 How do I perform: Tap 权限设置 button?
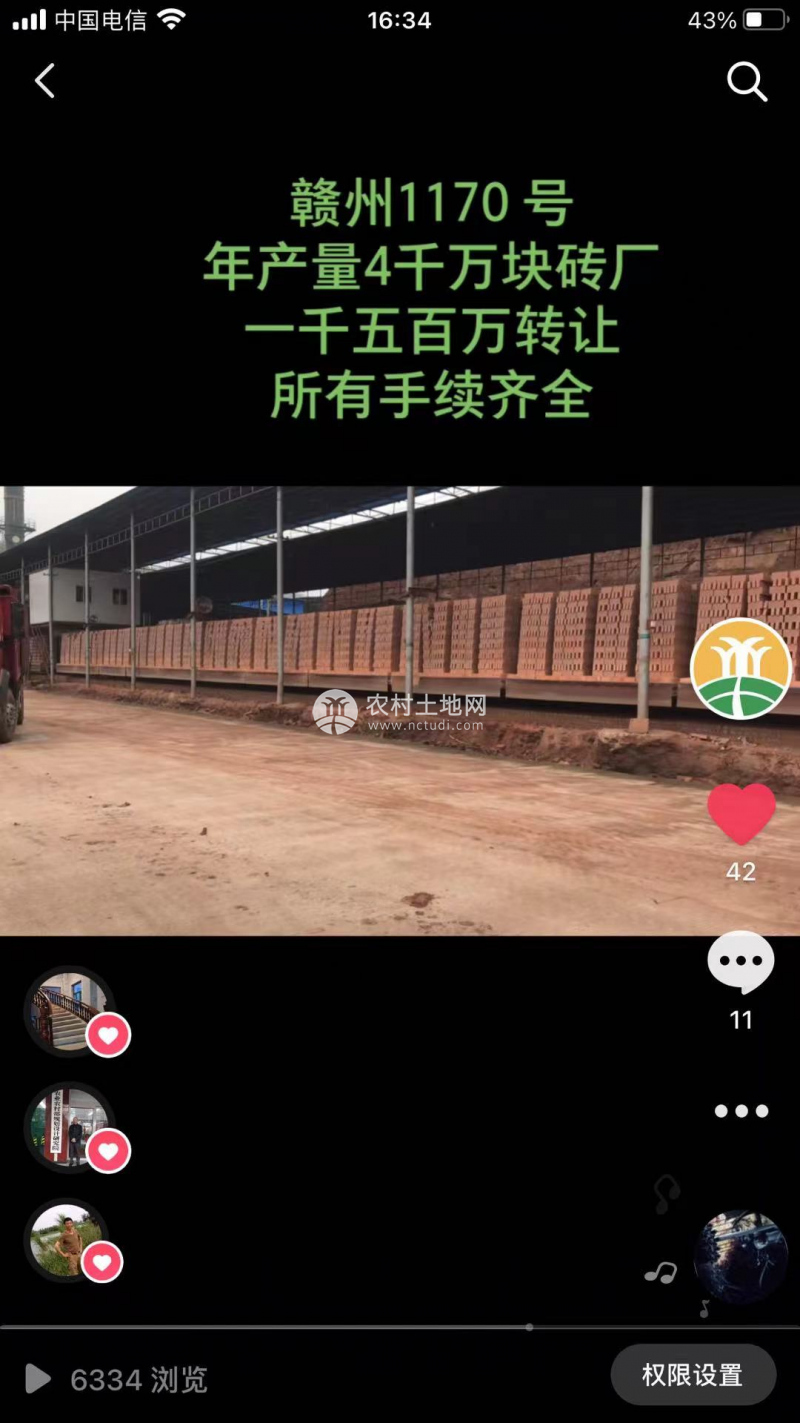click(692, 1375)
